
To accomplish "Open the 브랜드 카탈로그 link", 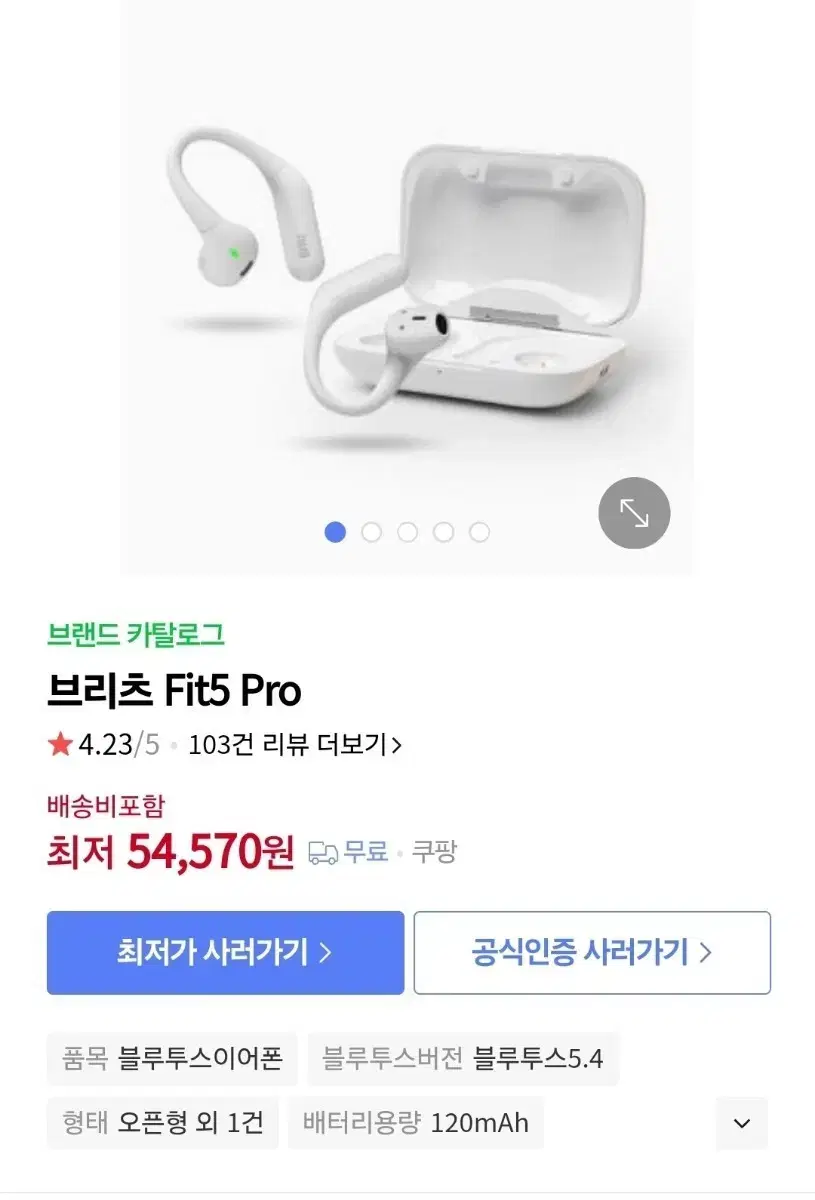I will pyautogui.click(x=137, y=634).
